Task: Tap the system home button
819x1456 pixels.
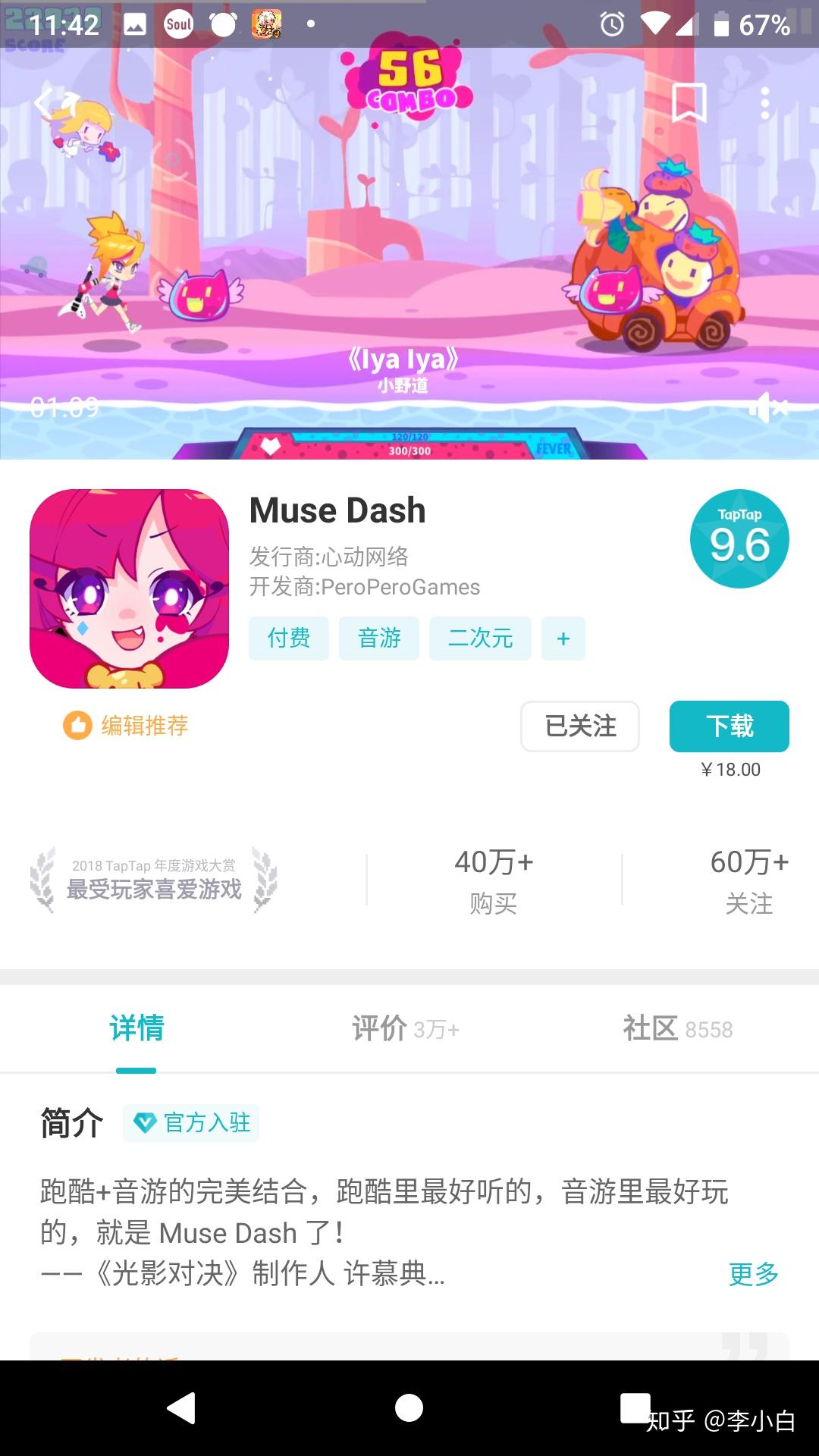Action: [x=409, y=1408]
